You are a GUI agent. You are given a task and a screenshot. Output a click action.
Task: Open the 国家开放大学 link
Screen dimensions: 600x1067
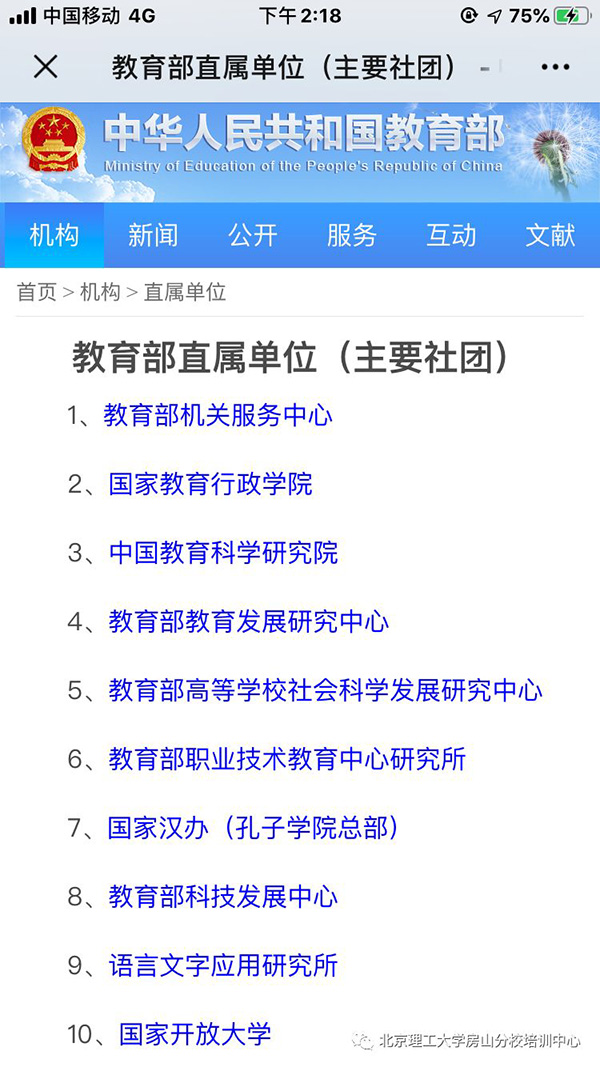(x=195, y=1034)
